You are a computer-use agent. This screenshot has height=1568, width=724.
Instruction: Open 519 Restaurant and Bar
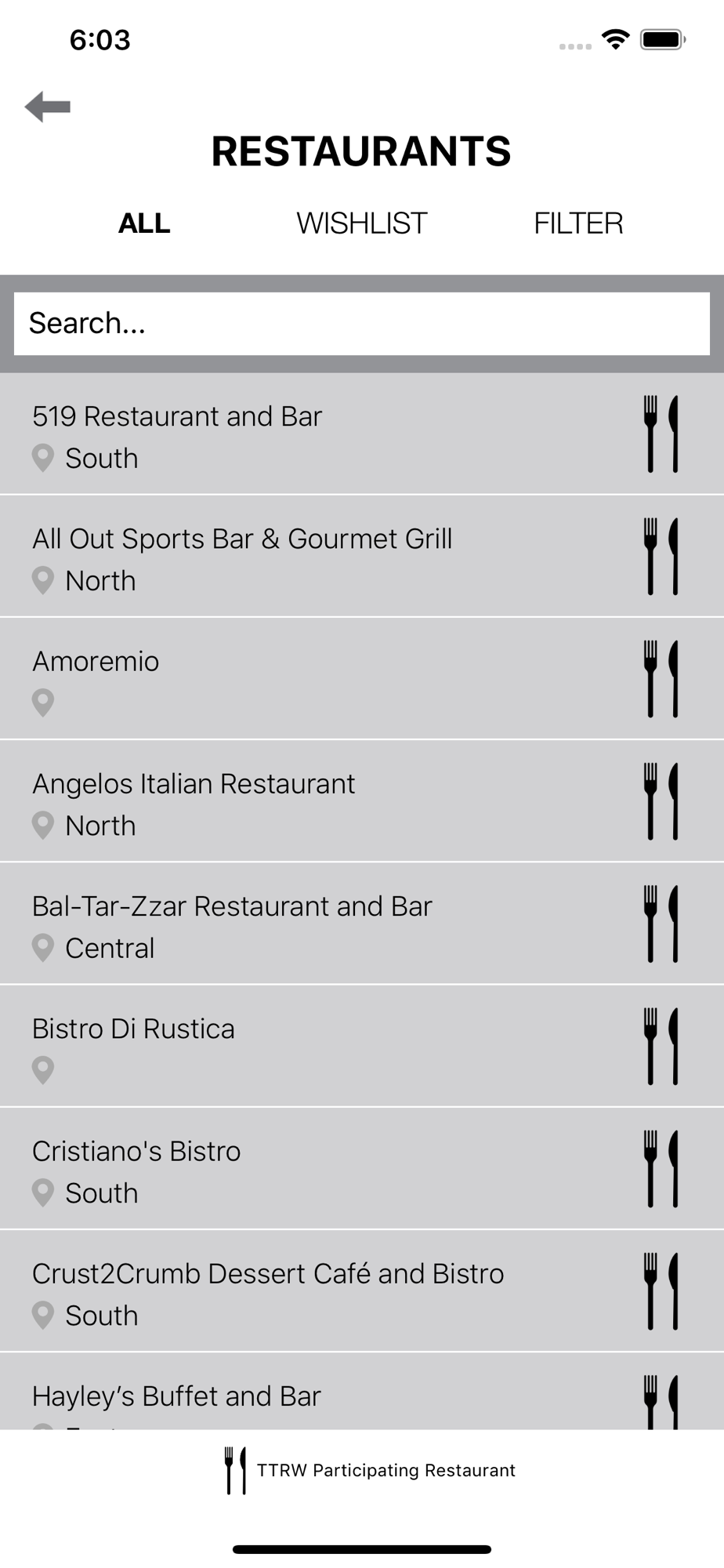click(x=313, y=434)
